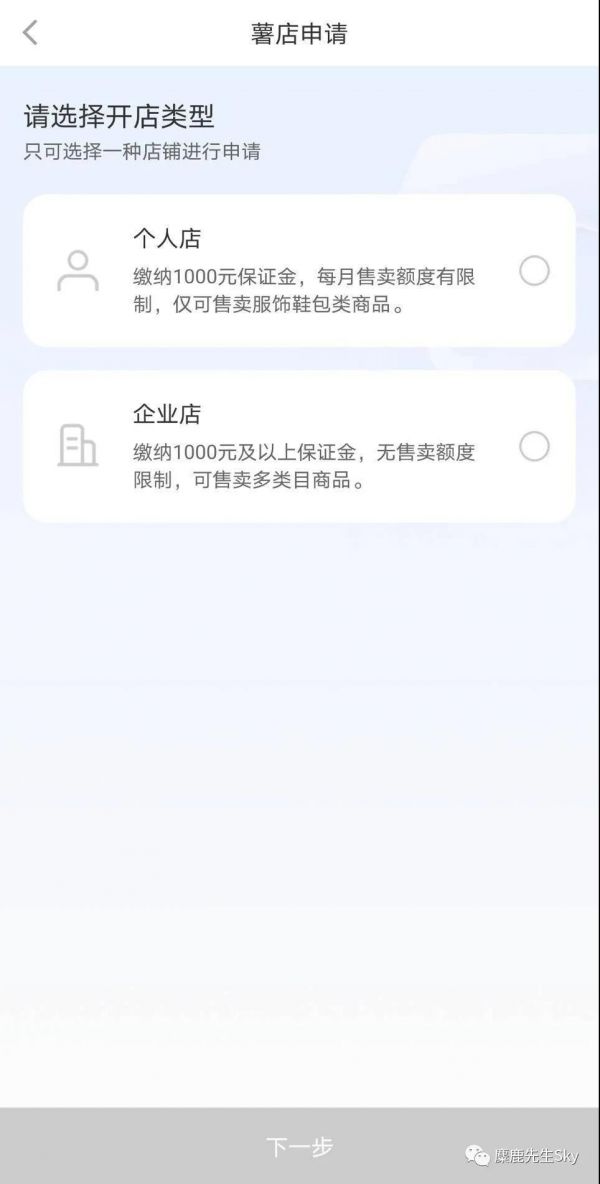Tap the 下一步 button
600x1184 pixels.
[300, 1146]
